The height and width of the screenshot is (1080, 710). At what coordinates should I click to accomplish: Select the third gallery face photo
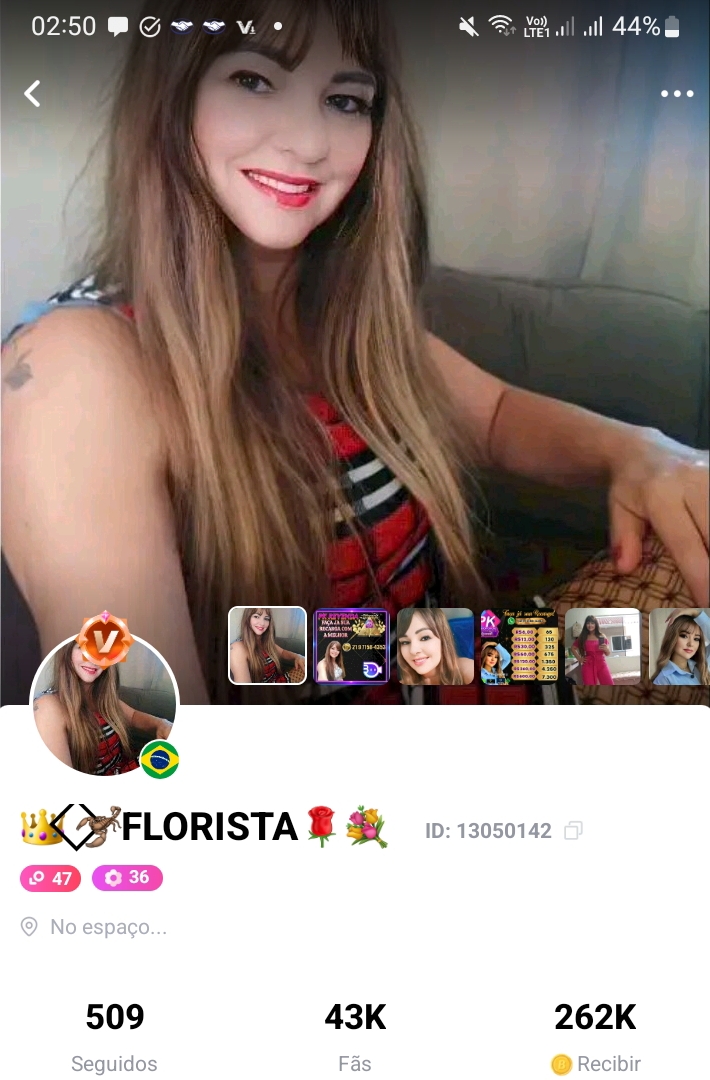click(x=435, y=646)
